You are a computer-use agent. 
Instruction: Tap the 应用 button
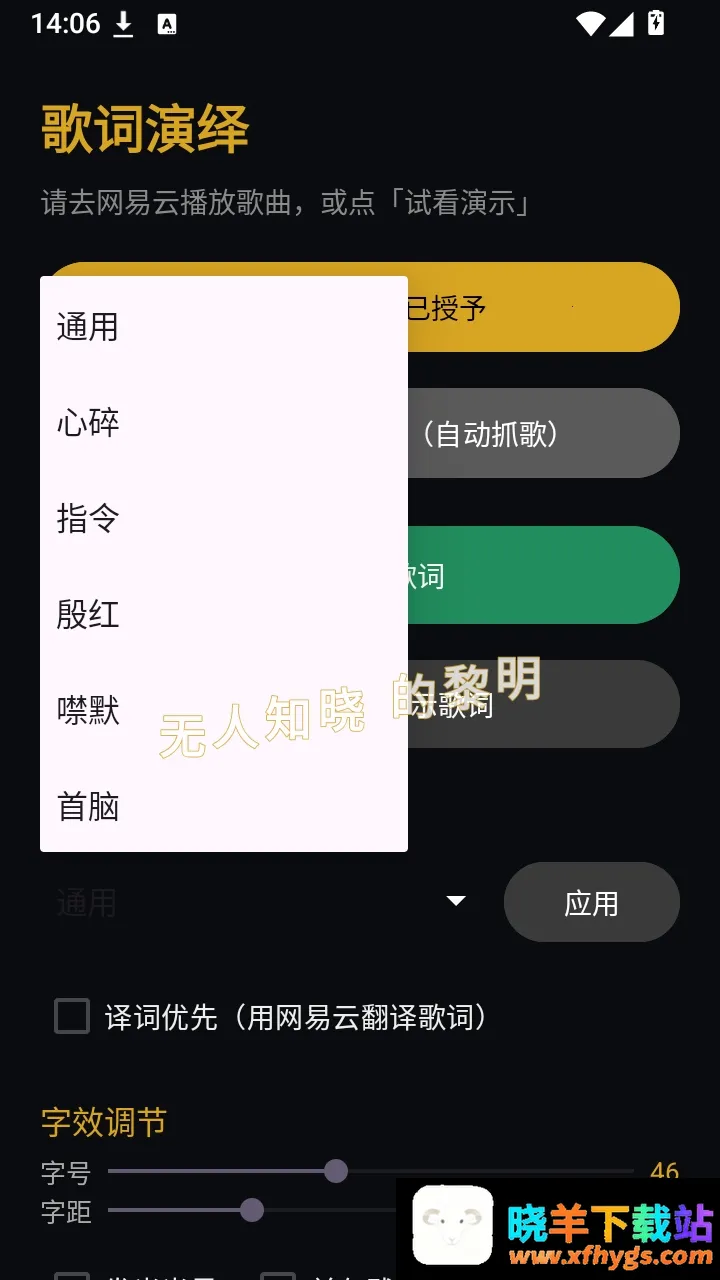coord(592,903)
